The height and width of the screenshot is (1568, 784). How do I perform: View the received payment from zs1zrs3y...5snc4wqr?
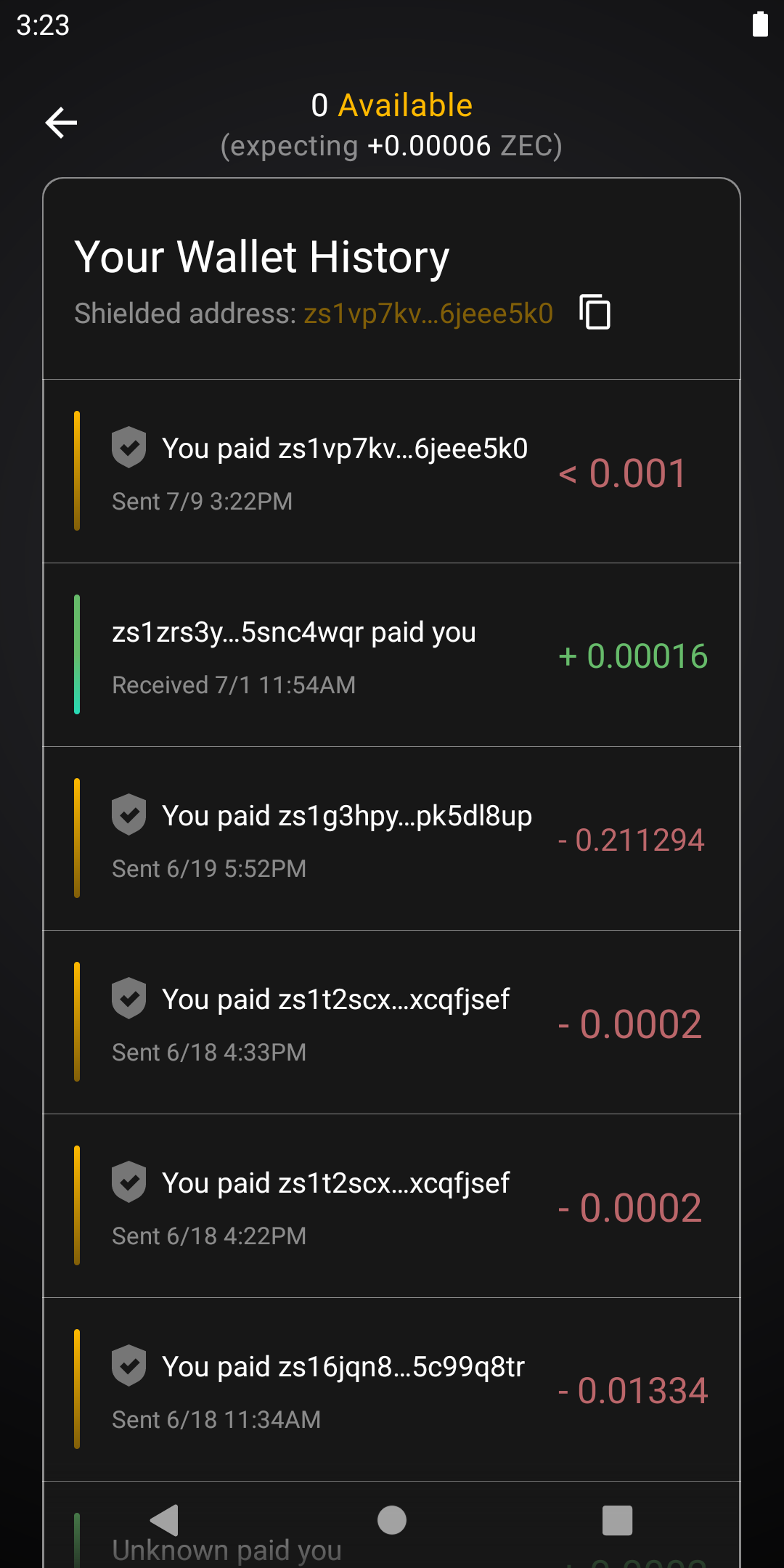392,656
